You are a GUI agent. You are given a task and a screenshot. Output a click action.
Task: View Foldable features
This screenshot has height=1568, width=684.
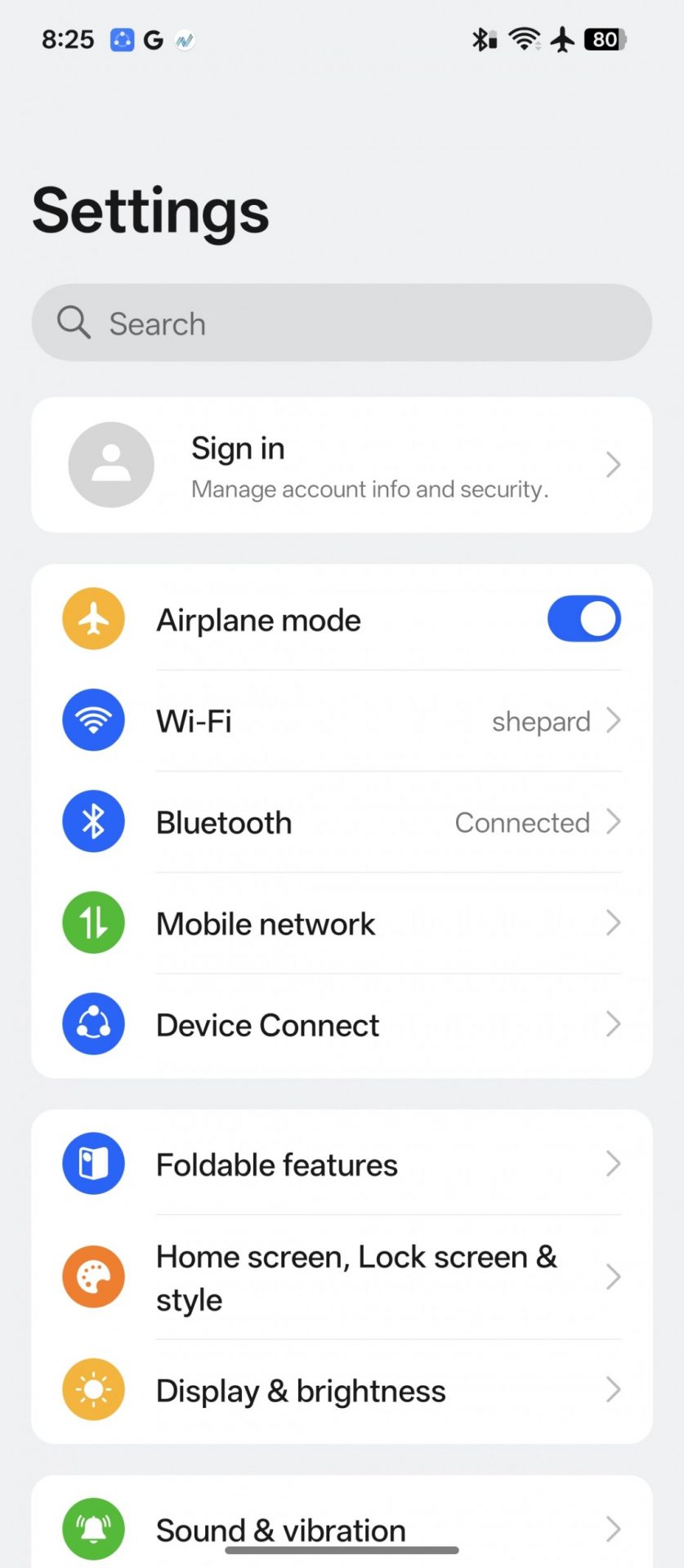(x=342, y=1165)
